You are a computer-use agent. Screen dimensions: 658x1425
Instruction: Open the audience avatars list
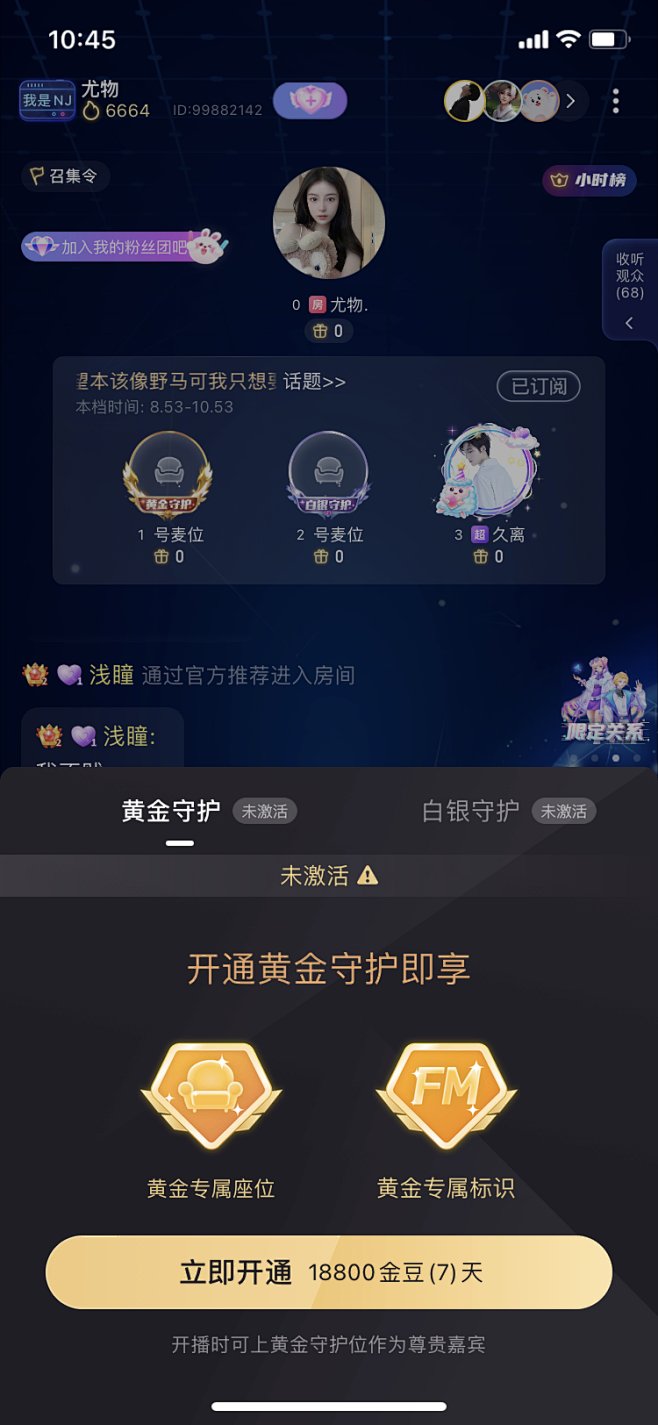pos(515,101)
